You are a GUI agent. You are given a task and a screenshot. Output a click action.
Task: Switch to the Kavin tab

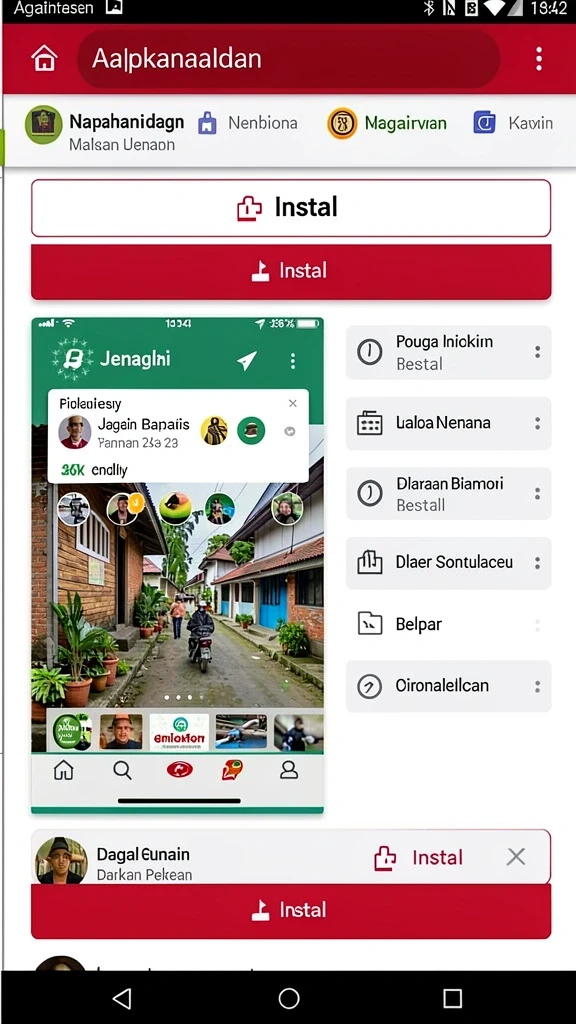coord(513,123)
